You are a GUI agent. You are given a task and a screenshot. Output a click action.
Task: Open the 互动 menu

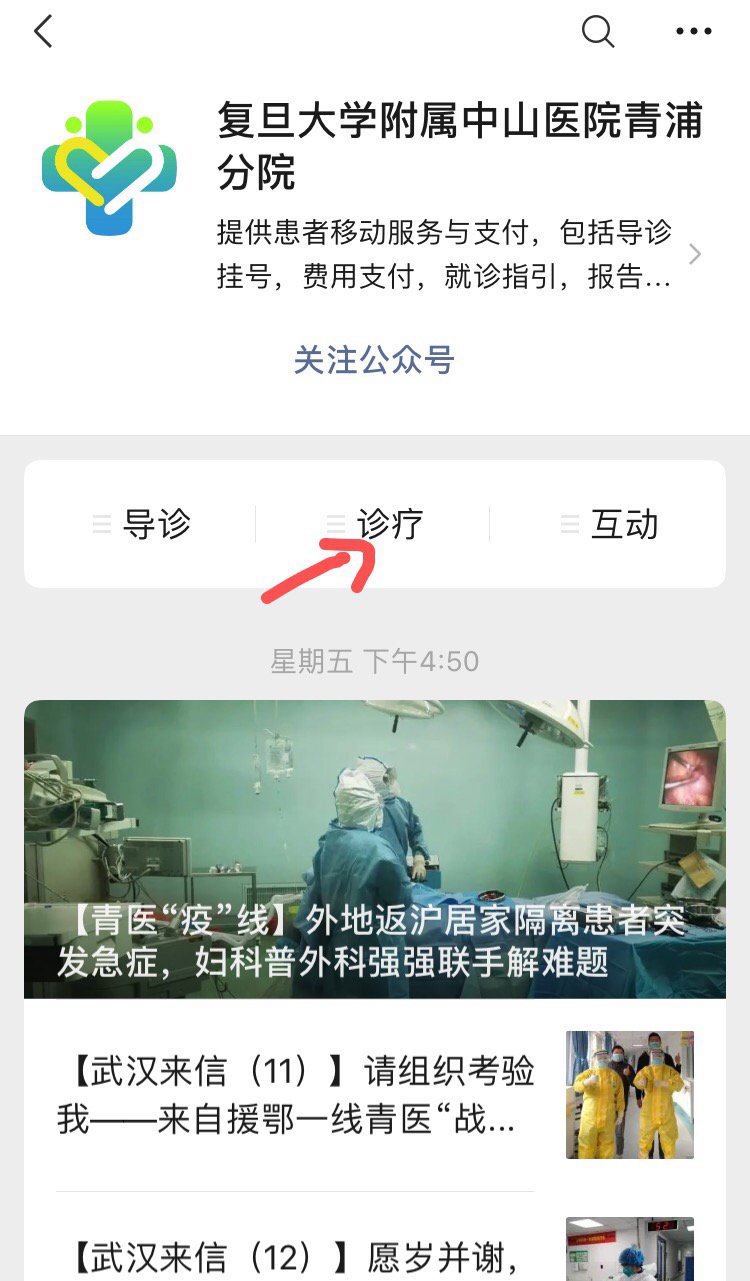609,524
